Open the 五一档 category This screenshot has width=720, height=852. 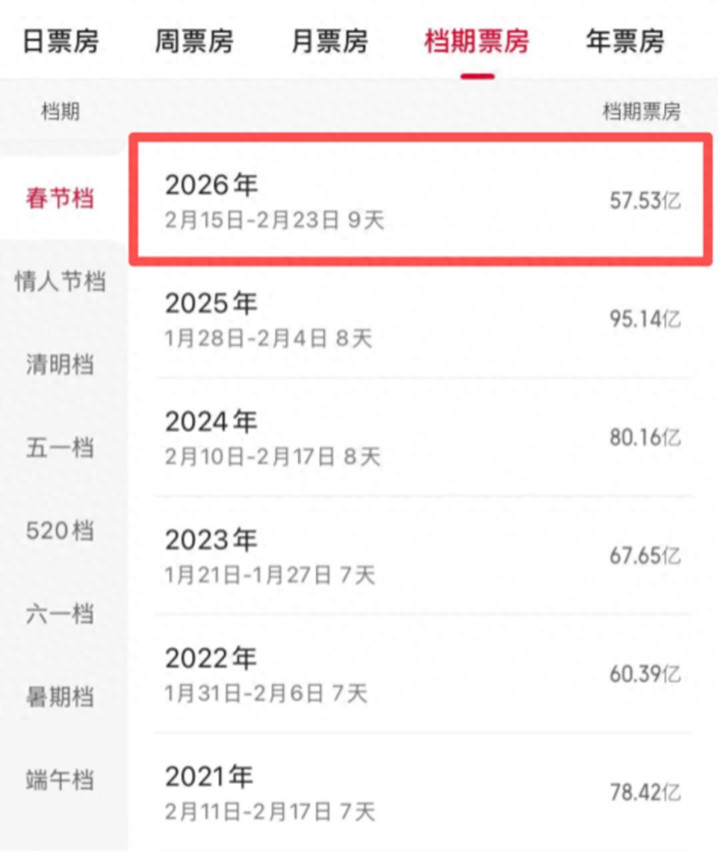tap(60, 447)
